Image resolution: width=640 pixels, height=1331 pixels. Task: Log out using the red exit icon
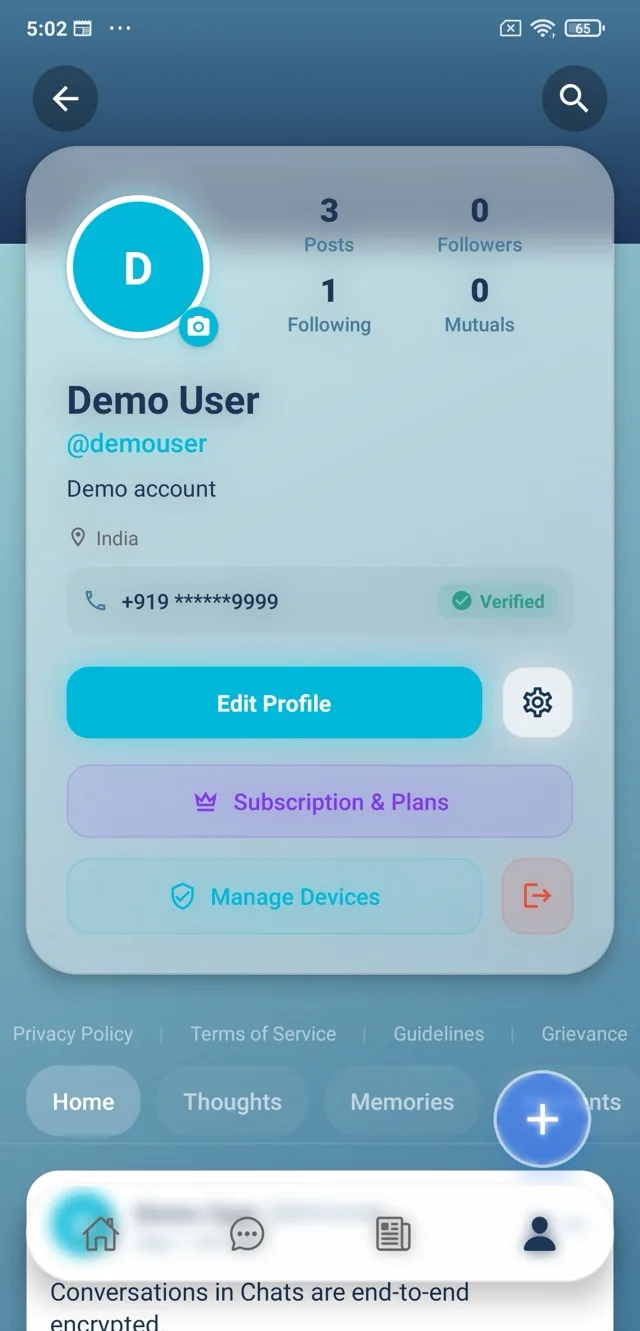[x=538, y=896]
